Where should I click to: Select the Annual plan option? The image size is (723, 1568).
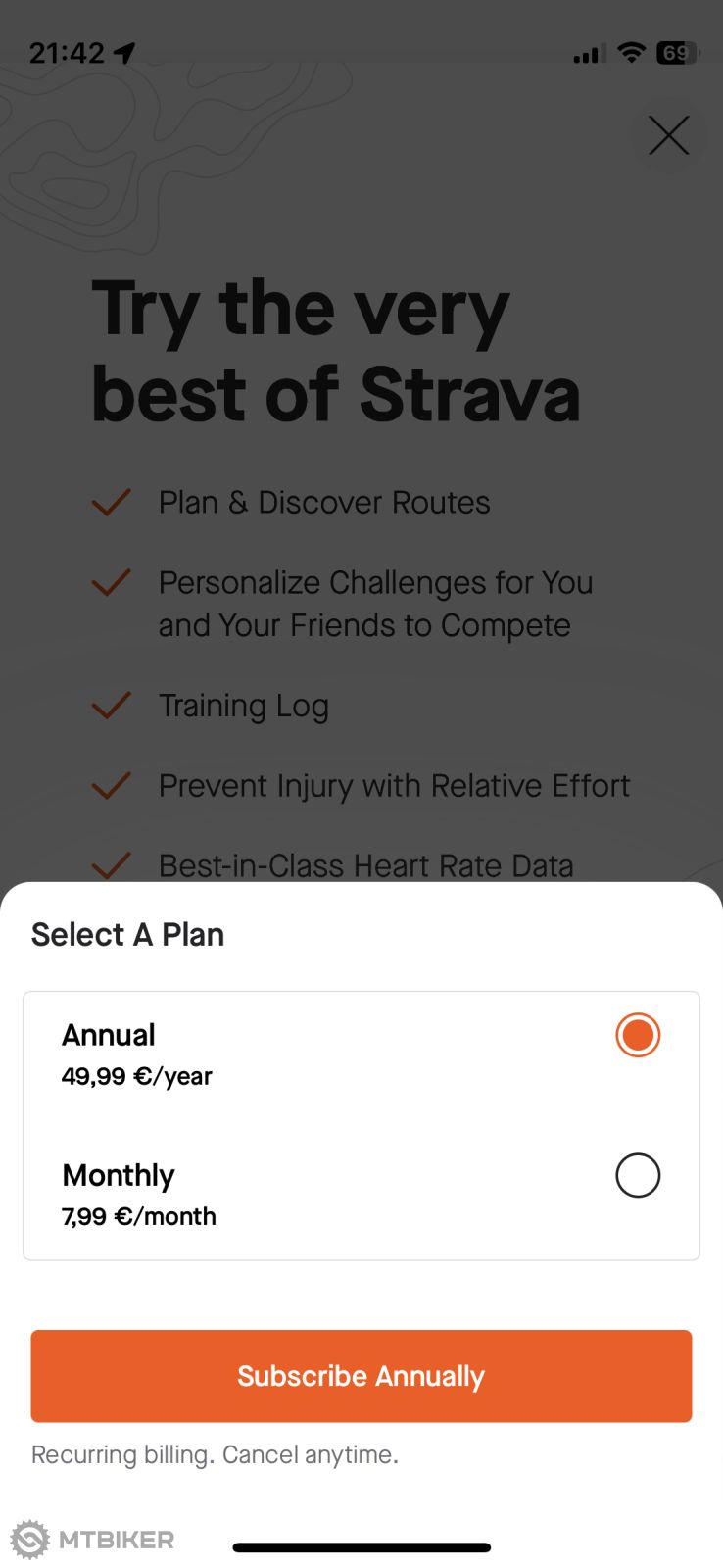coord(637,1036)
